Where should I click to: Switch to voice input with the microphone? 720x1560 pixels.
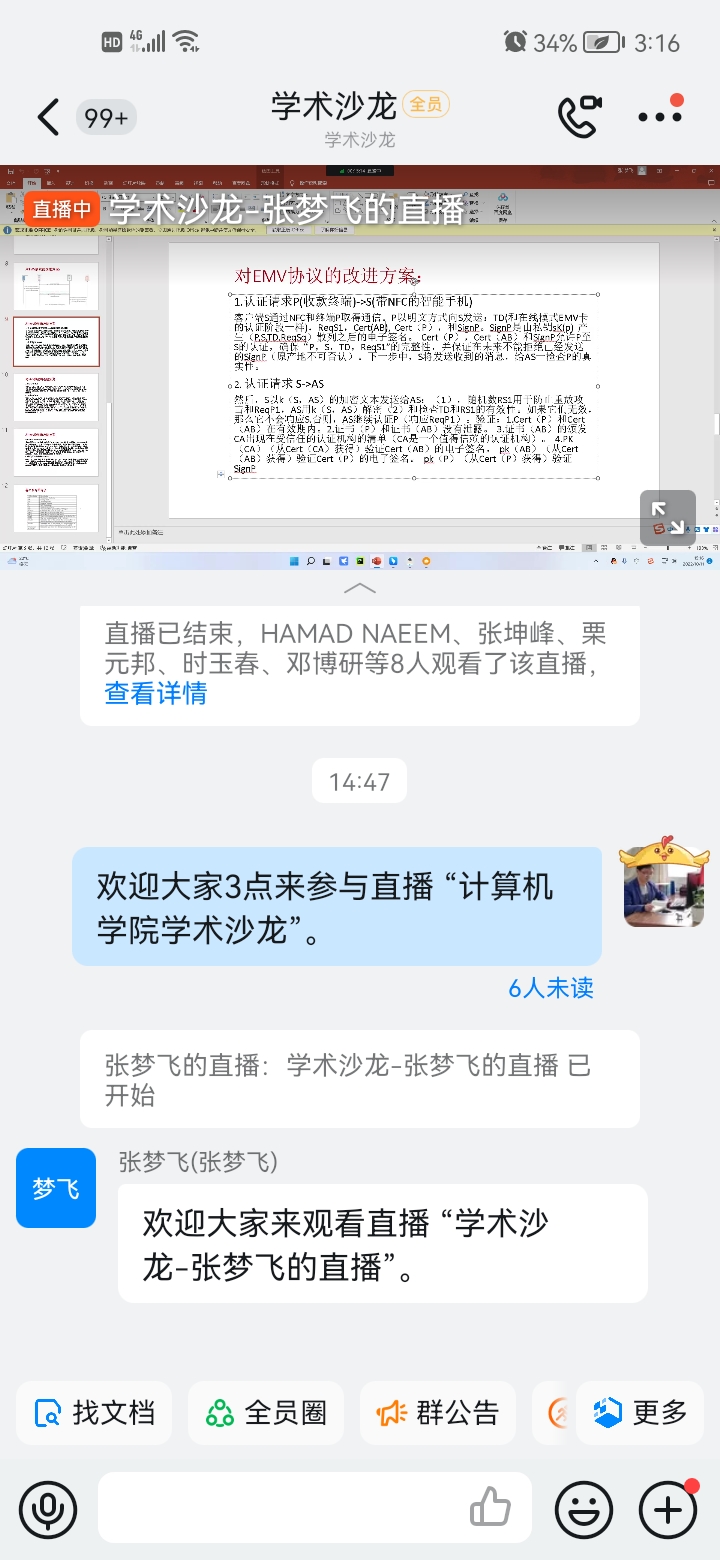48,1508
